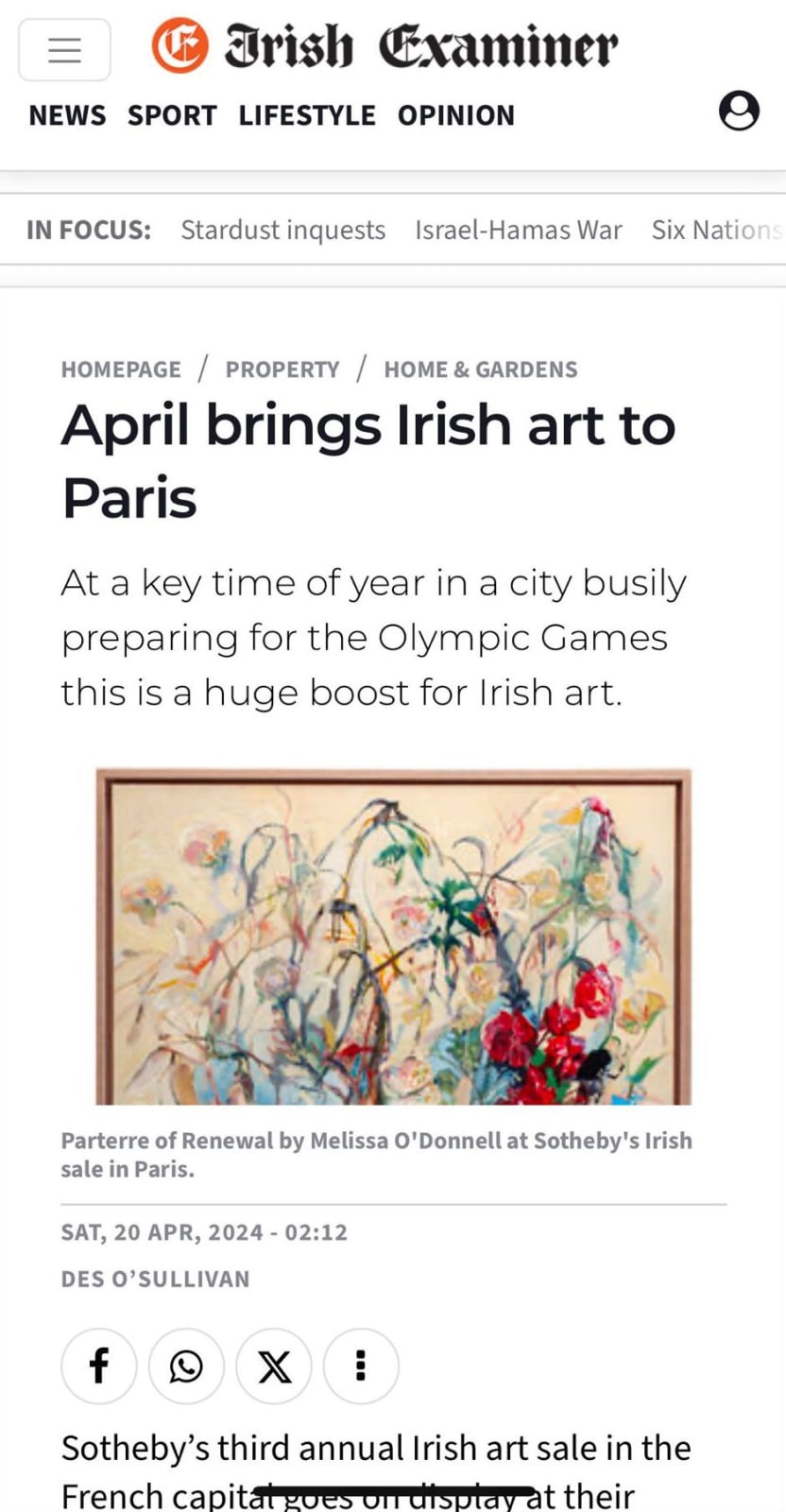Screen dimensions: 786x1512
Task: Open more share options
Action: point(361,1366)
